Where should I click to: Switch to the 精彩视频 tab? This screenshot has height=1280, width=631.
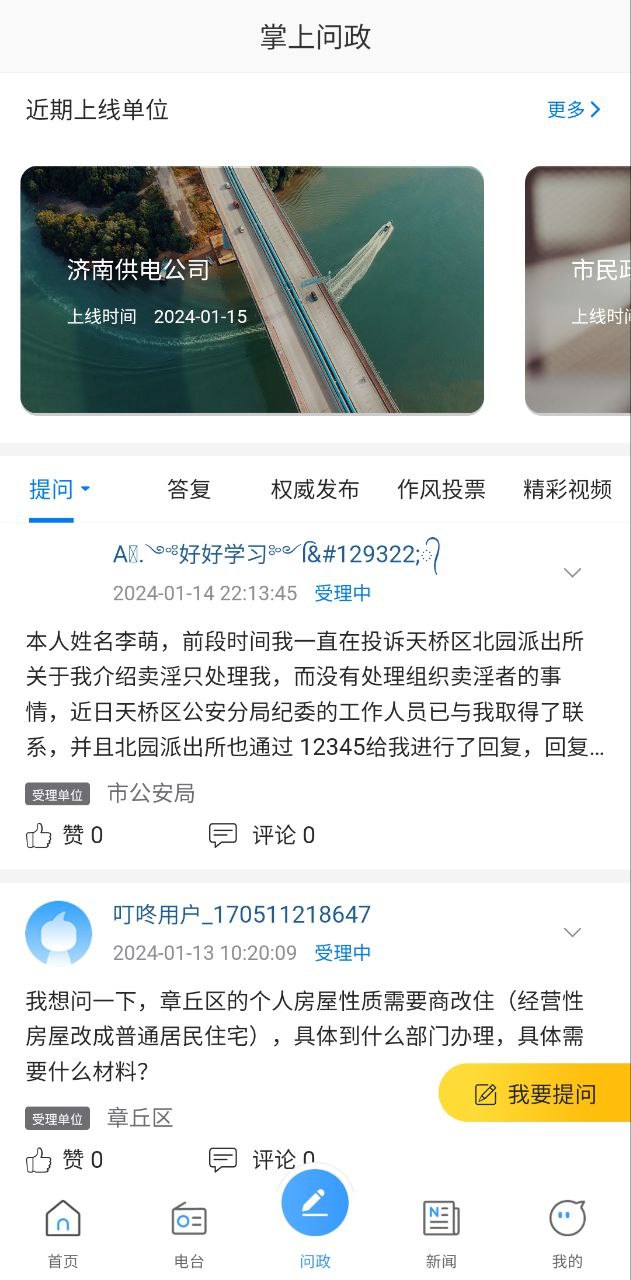[567, 489]
